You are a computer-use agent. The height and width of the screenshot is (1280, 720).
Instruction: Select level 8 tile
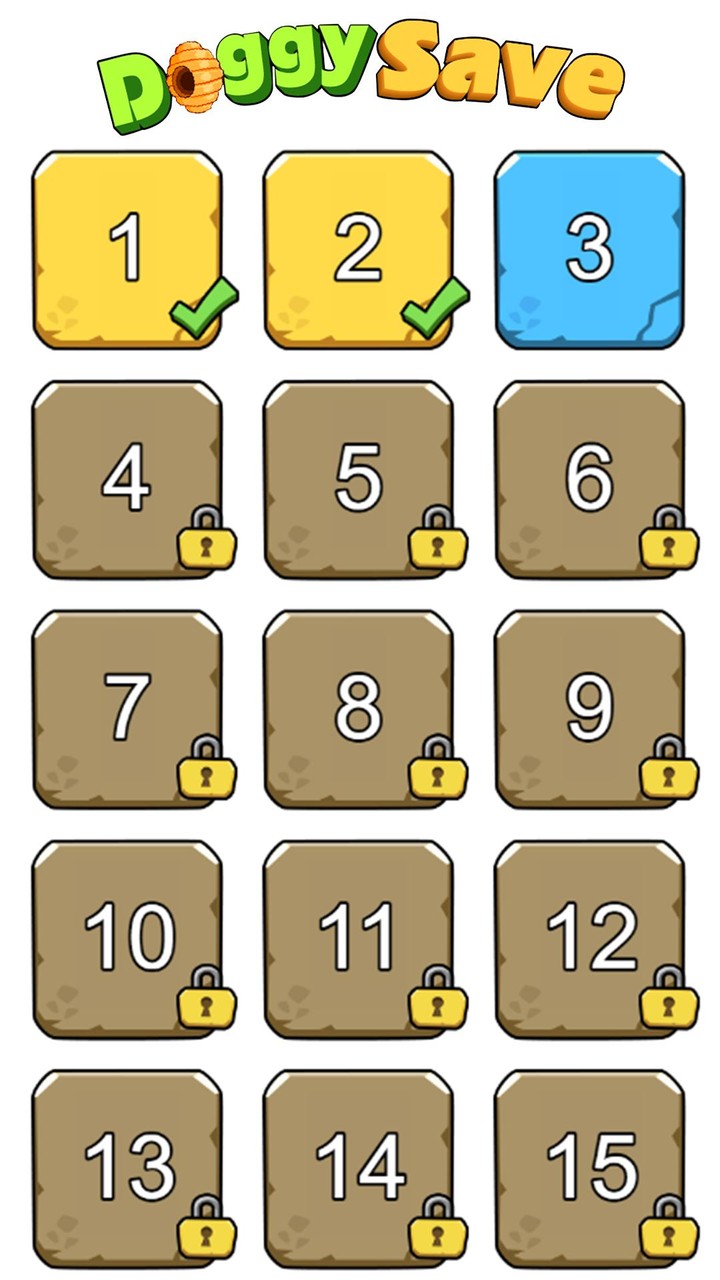[x=358, y=709]
